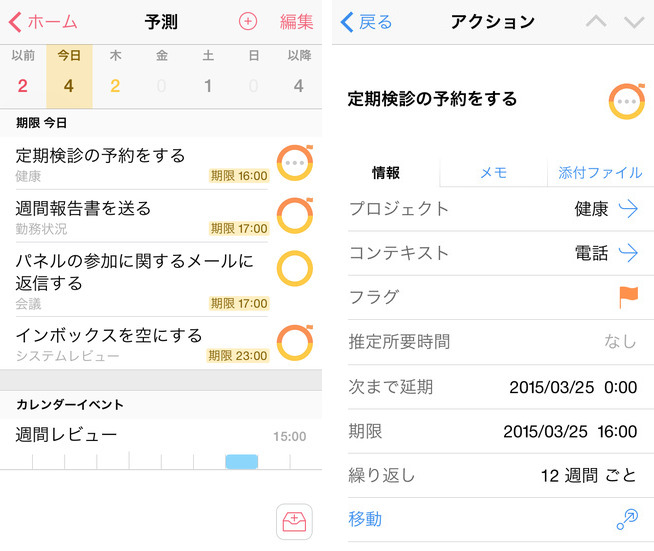Go to the next action with the down arrow

click(x=634, y=21)
